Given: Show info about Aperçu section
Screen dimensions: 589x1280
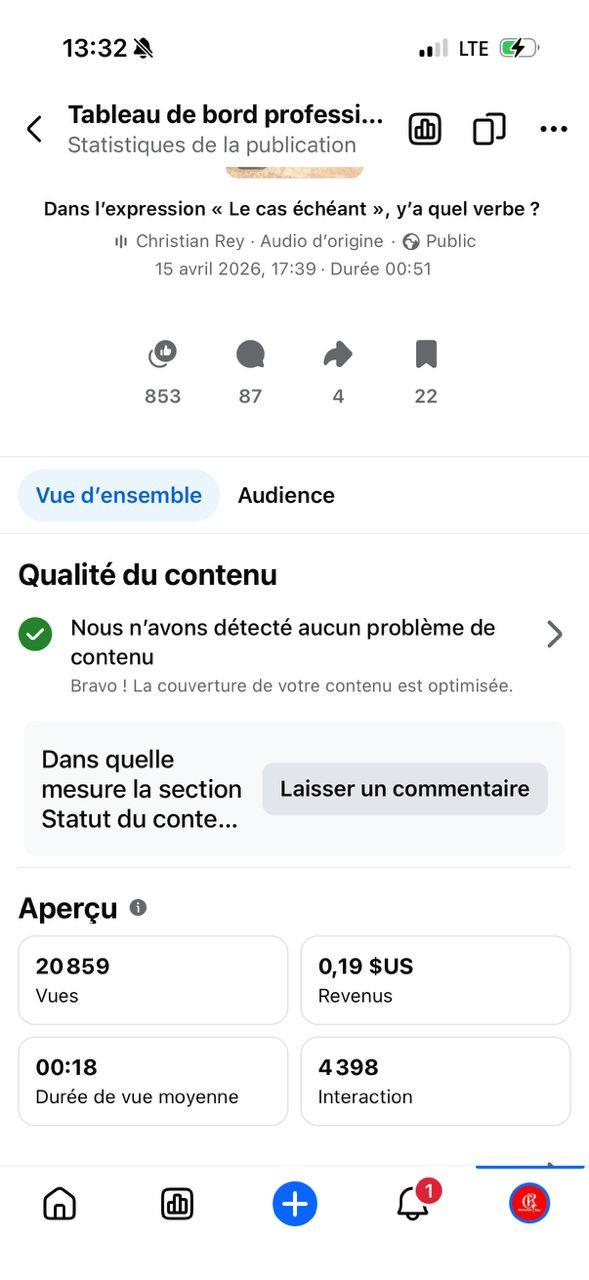Looking at the screenshot, I should [138, 907].
